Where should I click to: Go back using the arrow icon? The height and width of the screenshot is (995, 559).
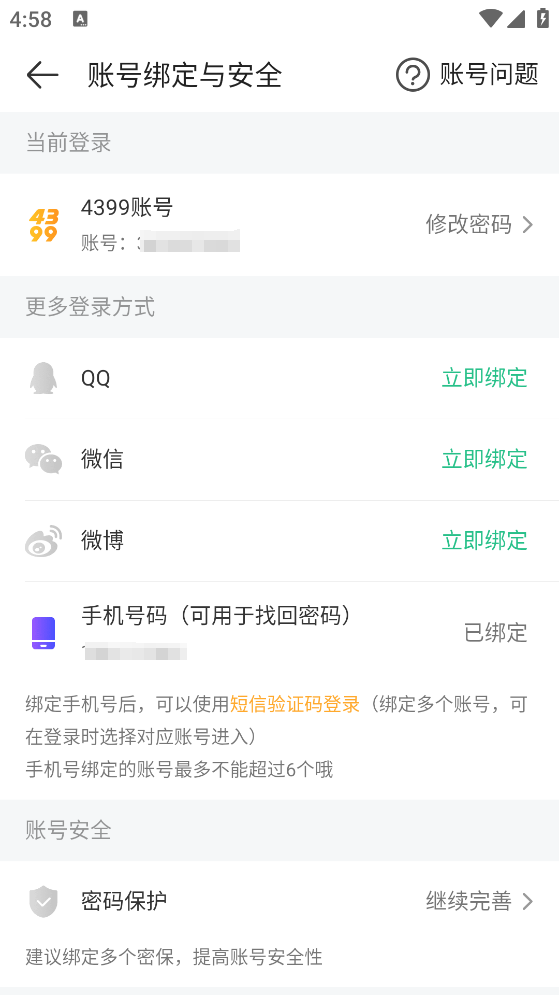click(43, 75)
